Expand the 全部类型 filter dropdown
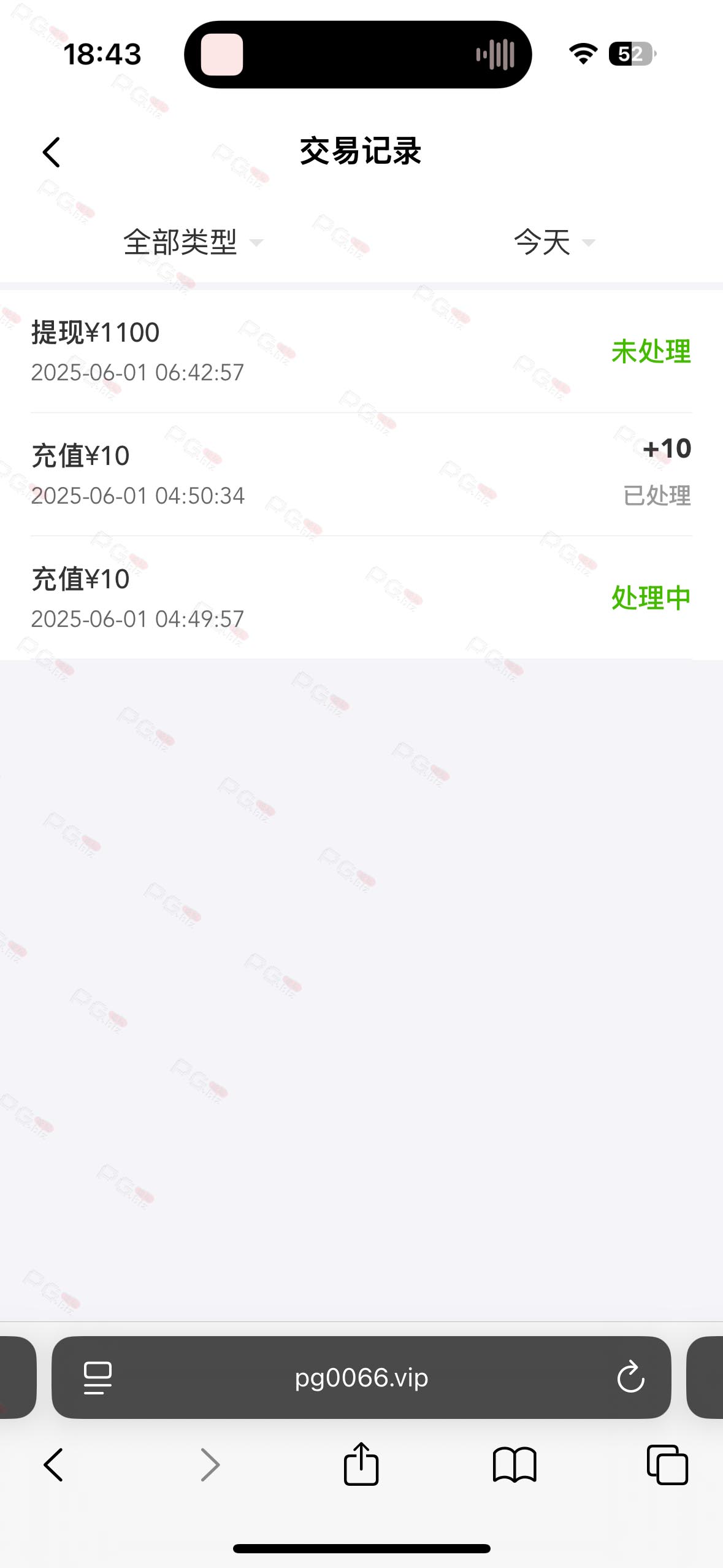723x1568 pixels. pyautogui.click(x=193, y=242)
